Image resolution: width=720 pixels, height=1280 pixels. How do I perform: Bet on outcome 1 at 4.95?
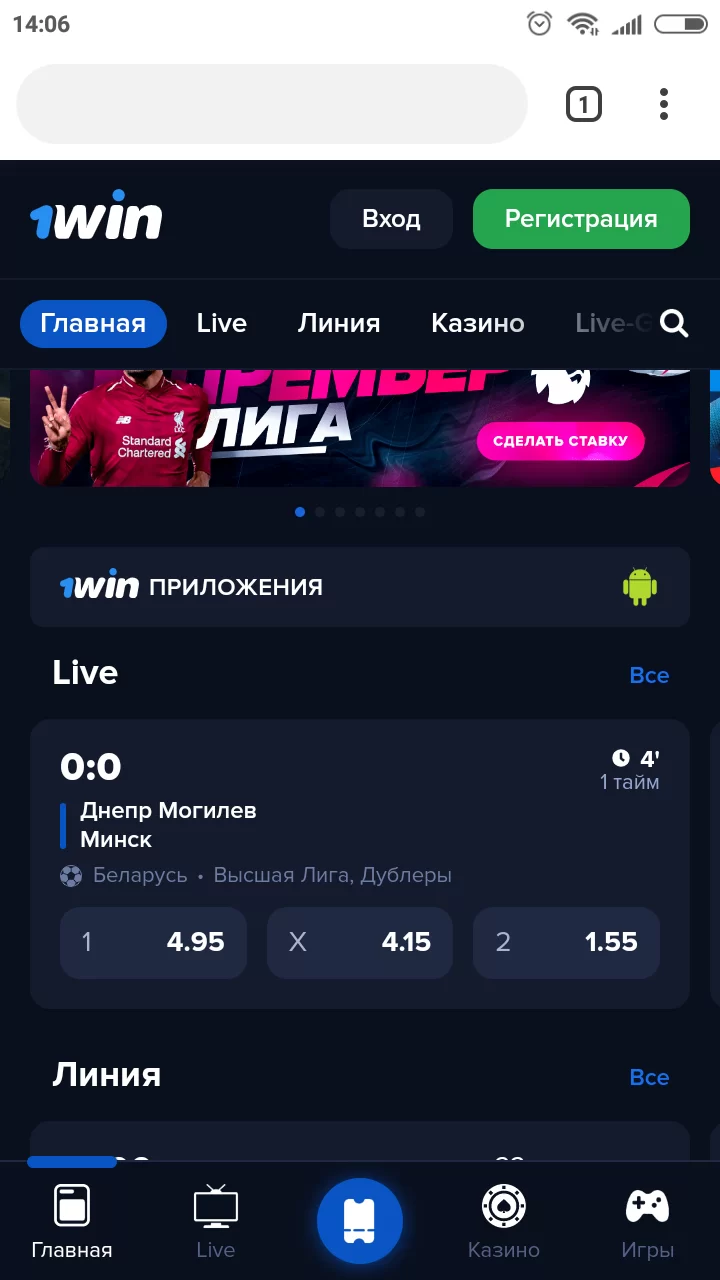pos(153,942)
